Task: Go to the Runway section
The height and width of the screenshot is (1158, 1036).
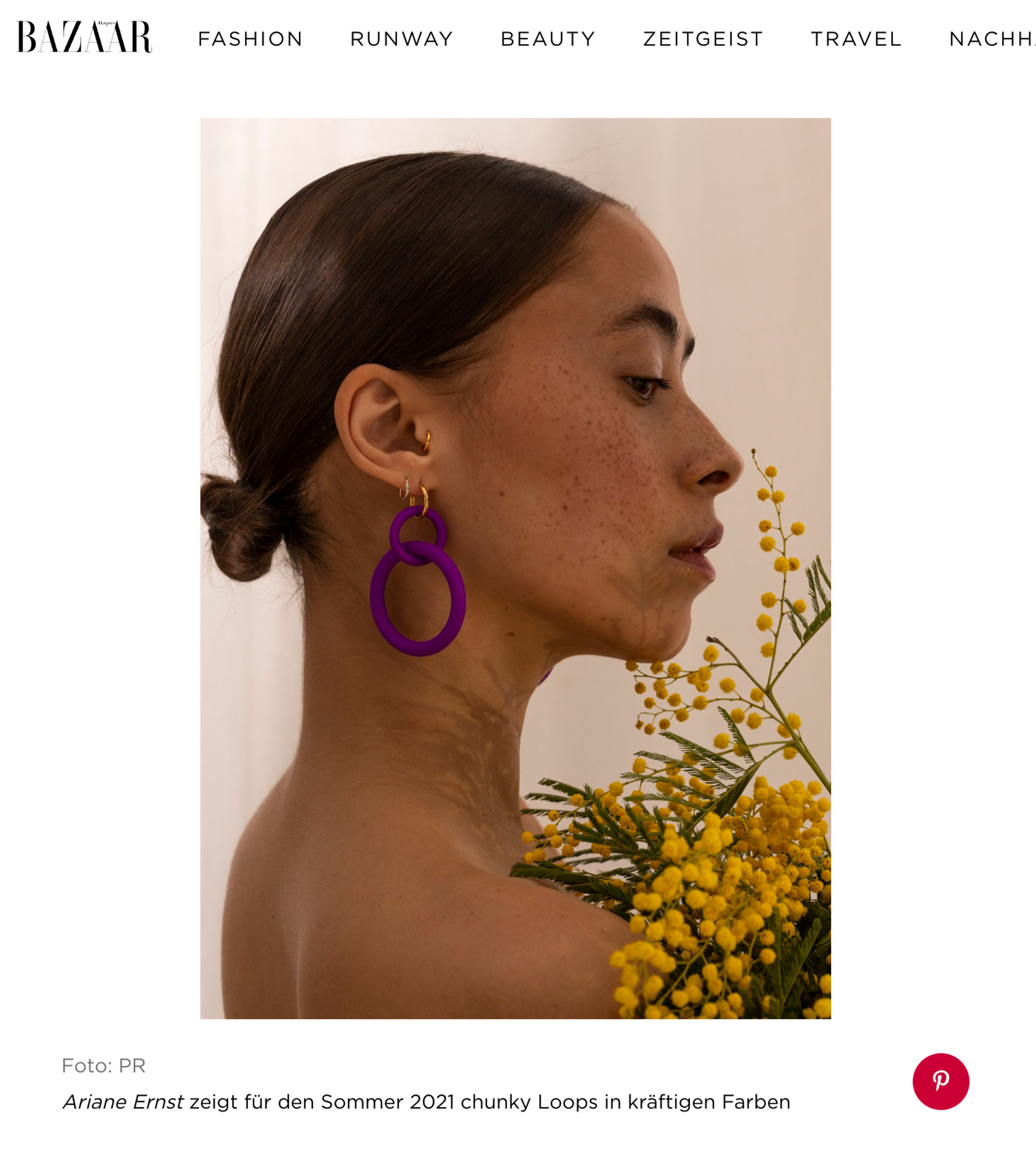Action: (401, 39)
